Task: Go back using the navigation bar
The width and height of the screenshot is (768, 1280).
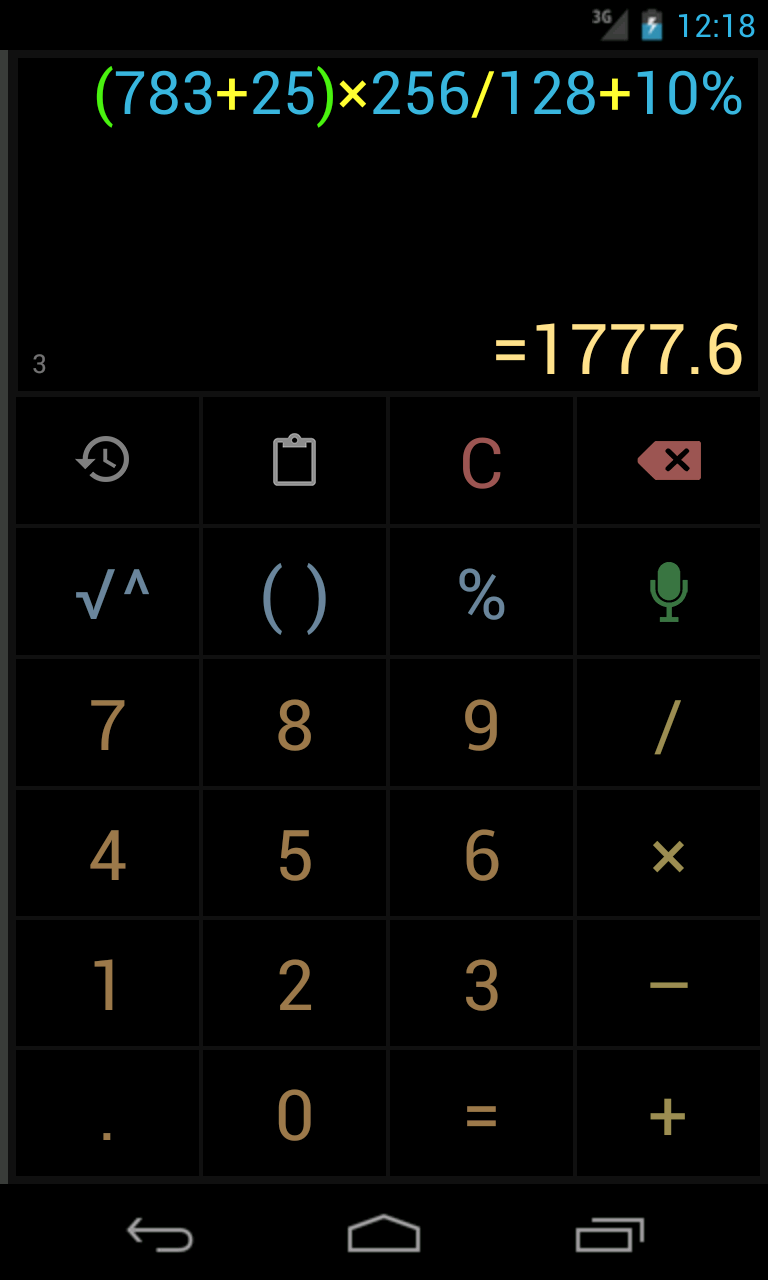Action: tap(160, 1234)
